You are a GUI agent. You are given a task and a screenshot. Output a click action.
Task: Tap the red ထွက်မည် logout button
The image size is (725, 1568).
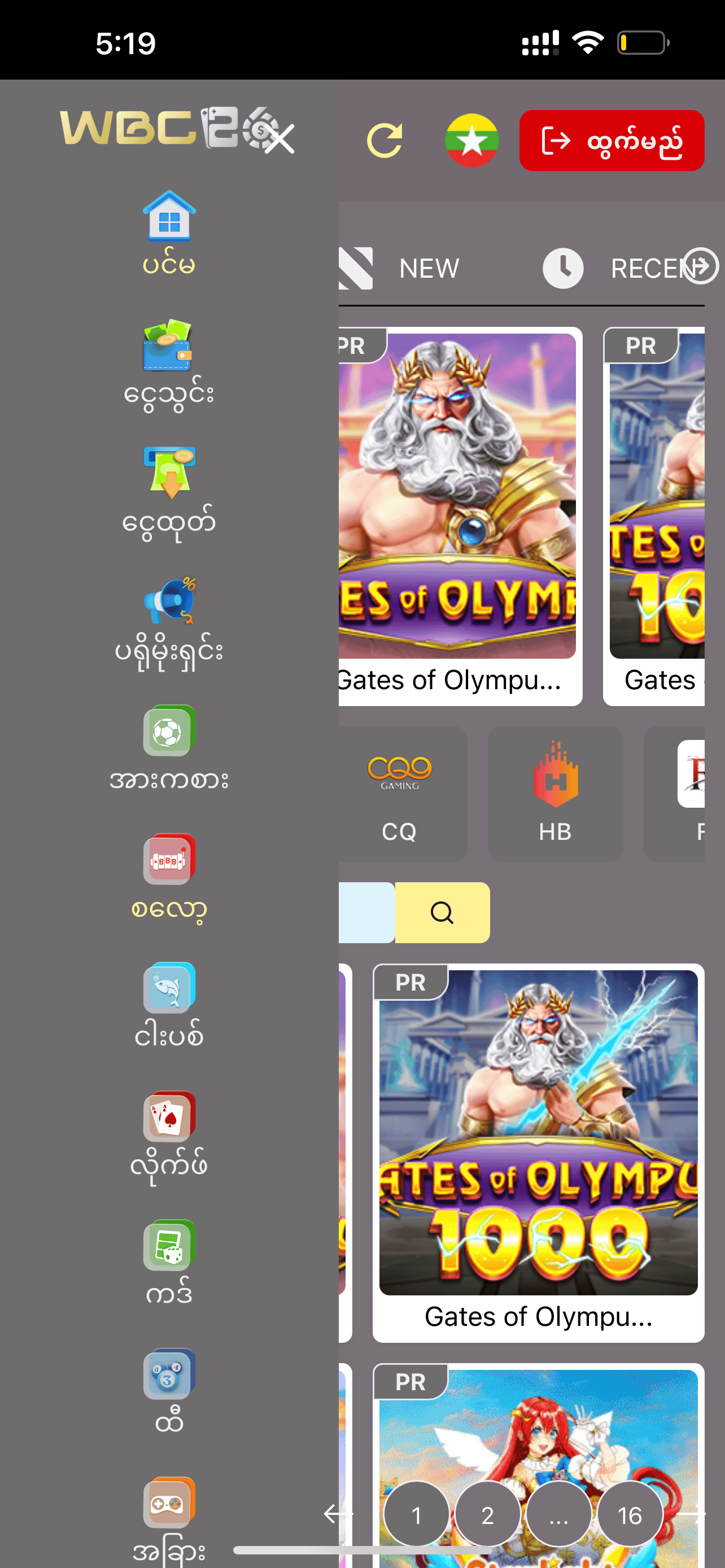coord(611,141)
